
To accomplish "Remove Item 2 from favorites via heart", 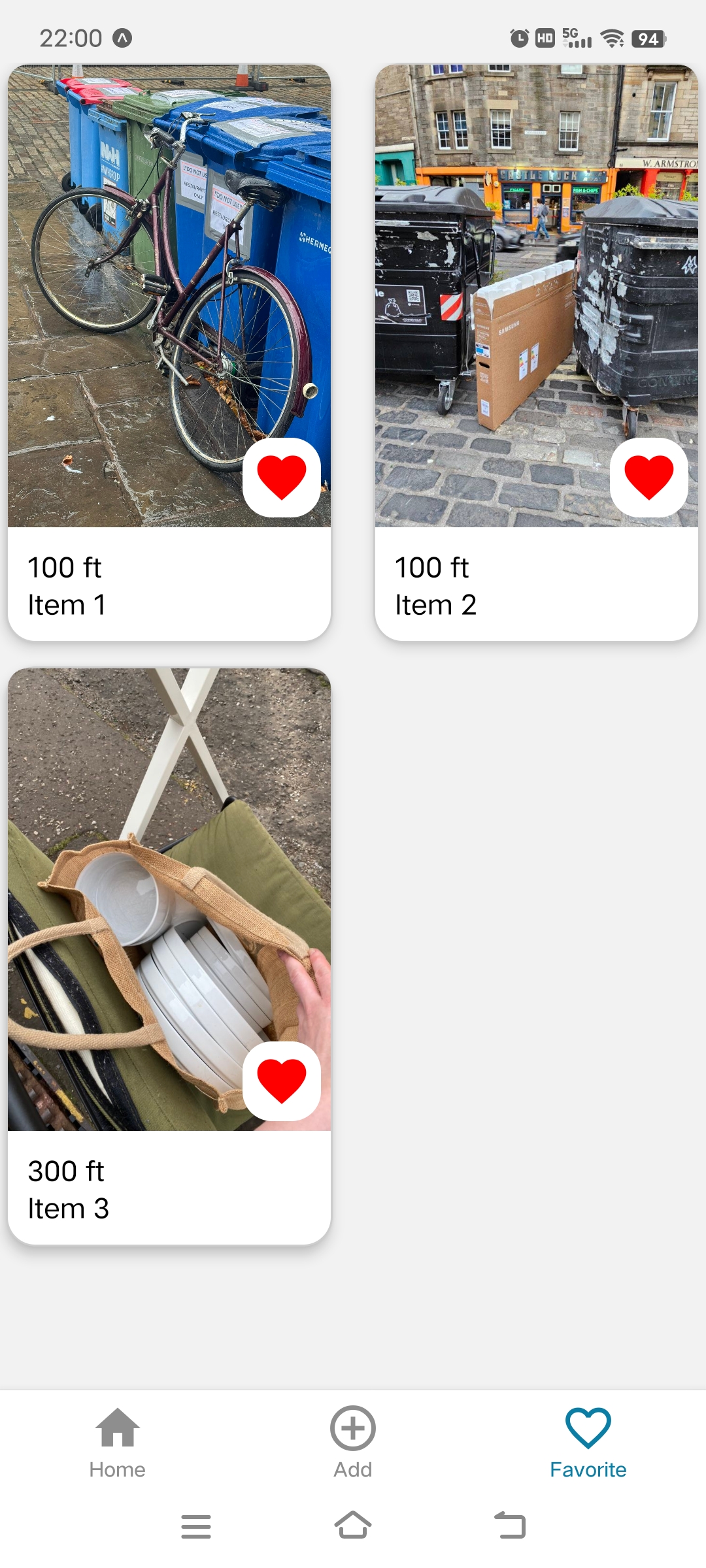I will [x=648, y=478].
